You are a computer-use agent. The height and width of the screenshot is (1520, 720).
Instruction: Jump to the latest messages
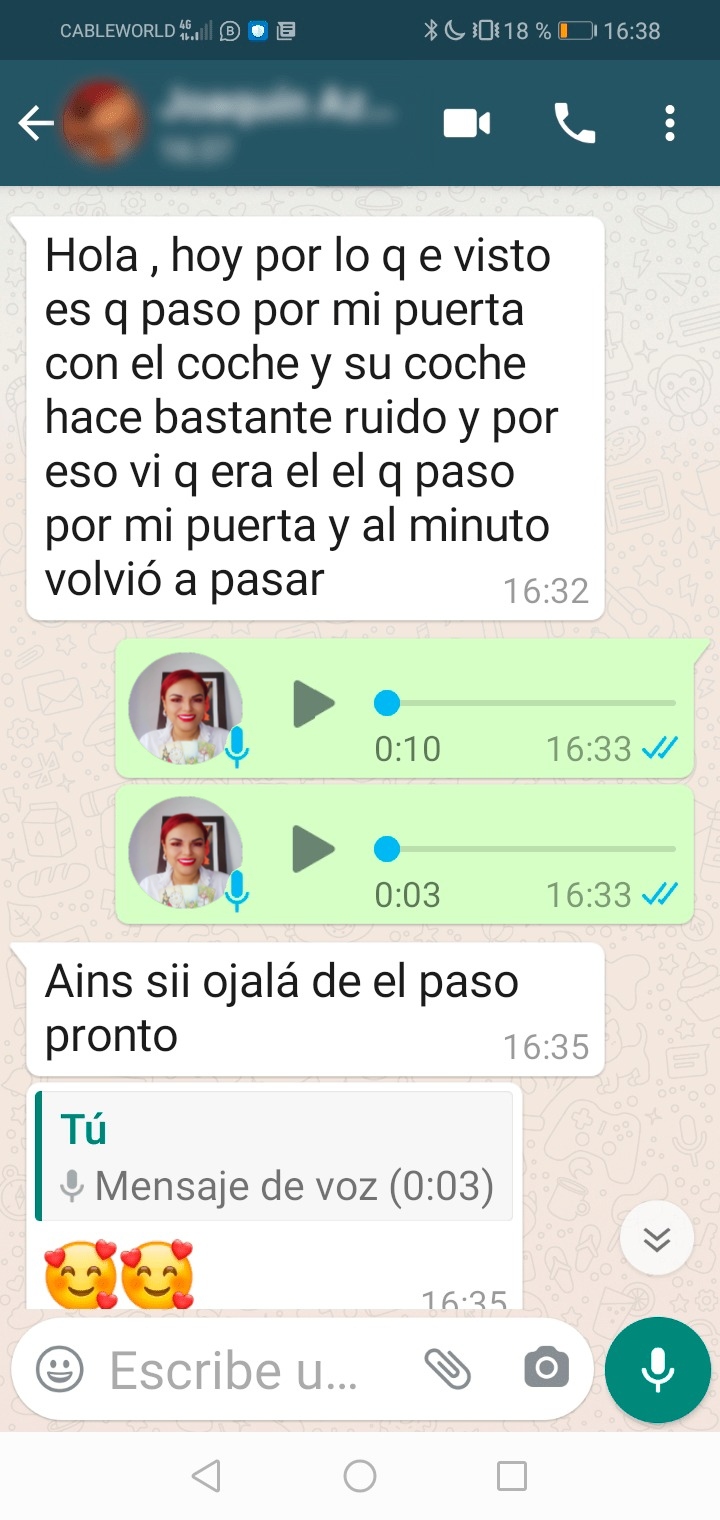point(656,1240)
